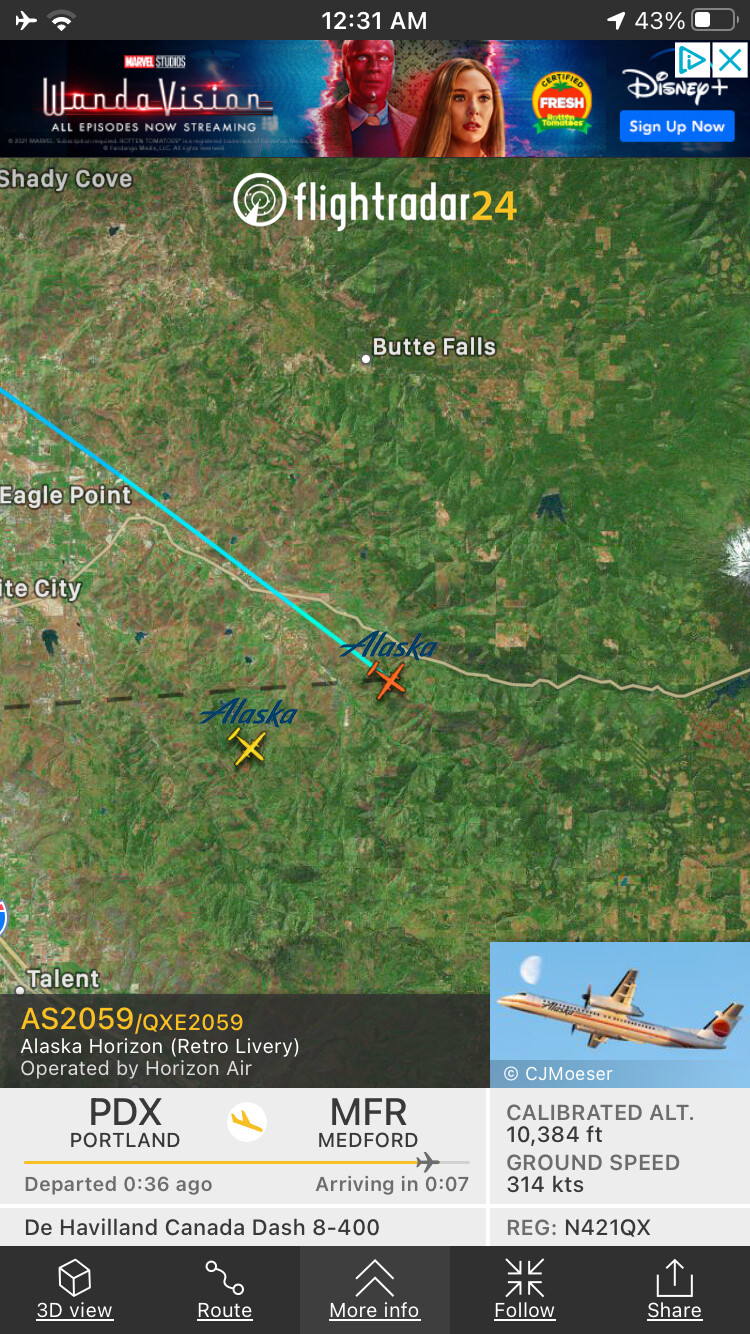Open the aircraft photo by CJMoeser
Screen dimensions: 750x1334
tap(619, 1013)
